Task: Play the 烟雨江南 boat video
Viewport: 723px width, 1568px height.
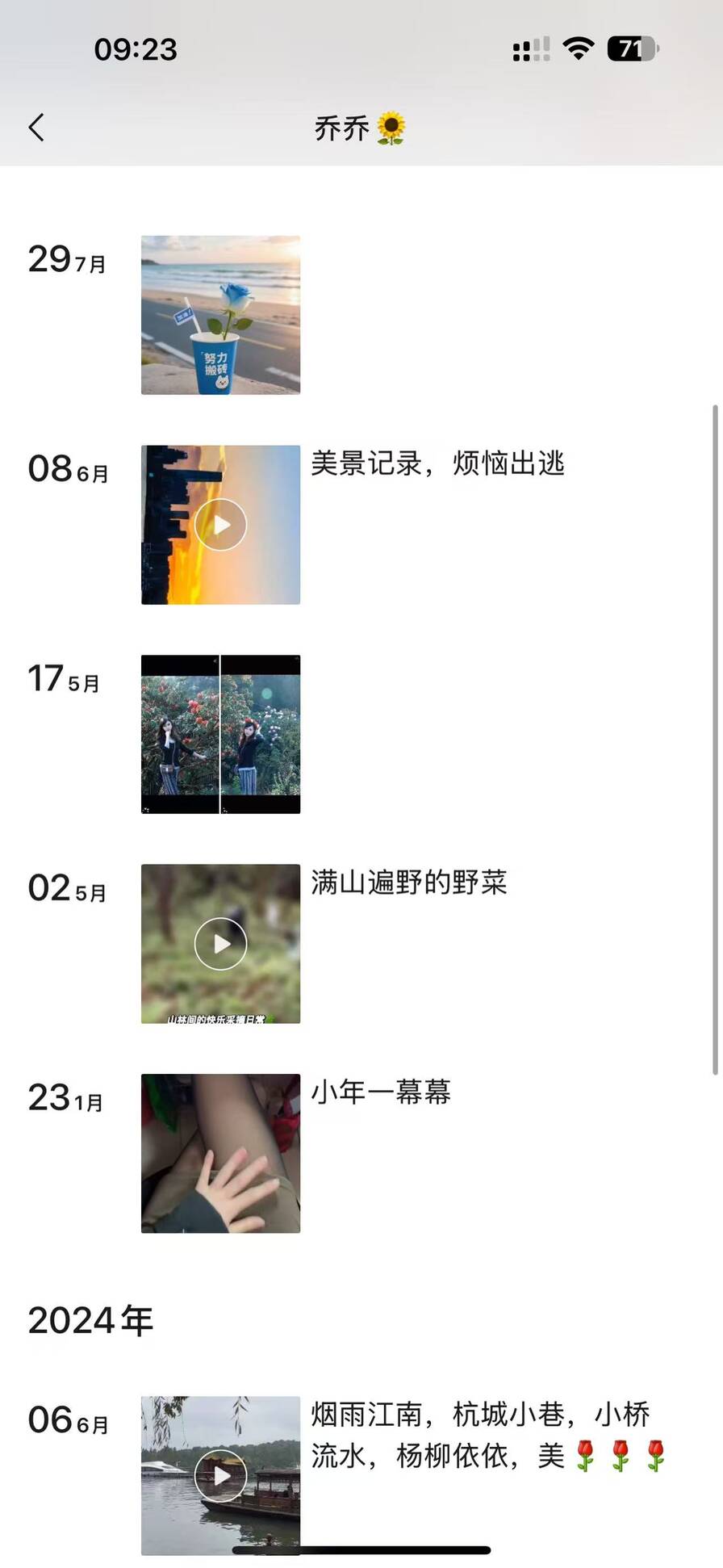Action: (x=220, y=1475)
